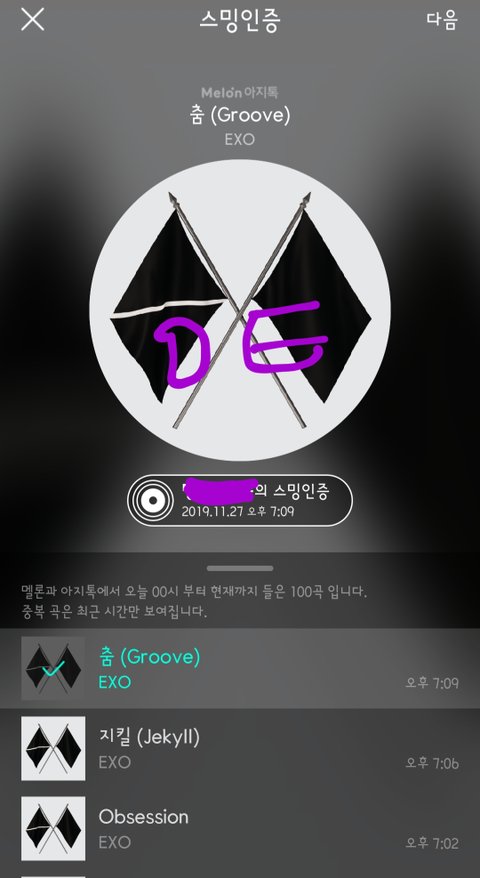The width and height of the screenshot is (480, 878).
Task: Close the streaming certification screen
Action: [x=32, y=20]
